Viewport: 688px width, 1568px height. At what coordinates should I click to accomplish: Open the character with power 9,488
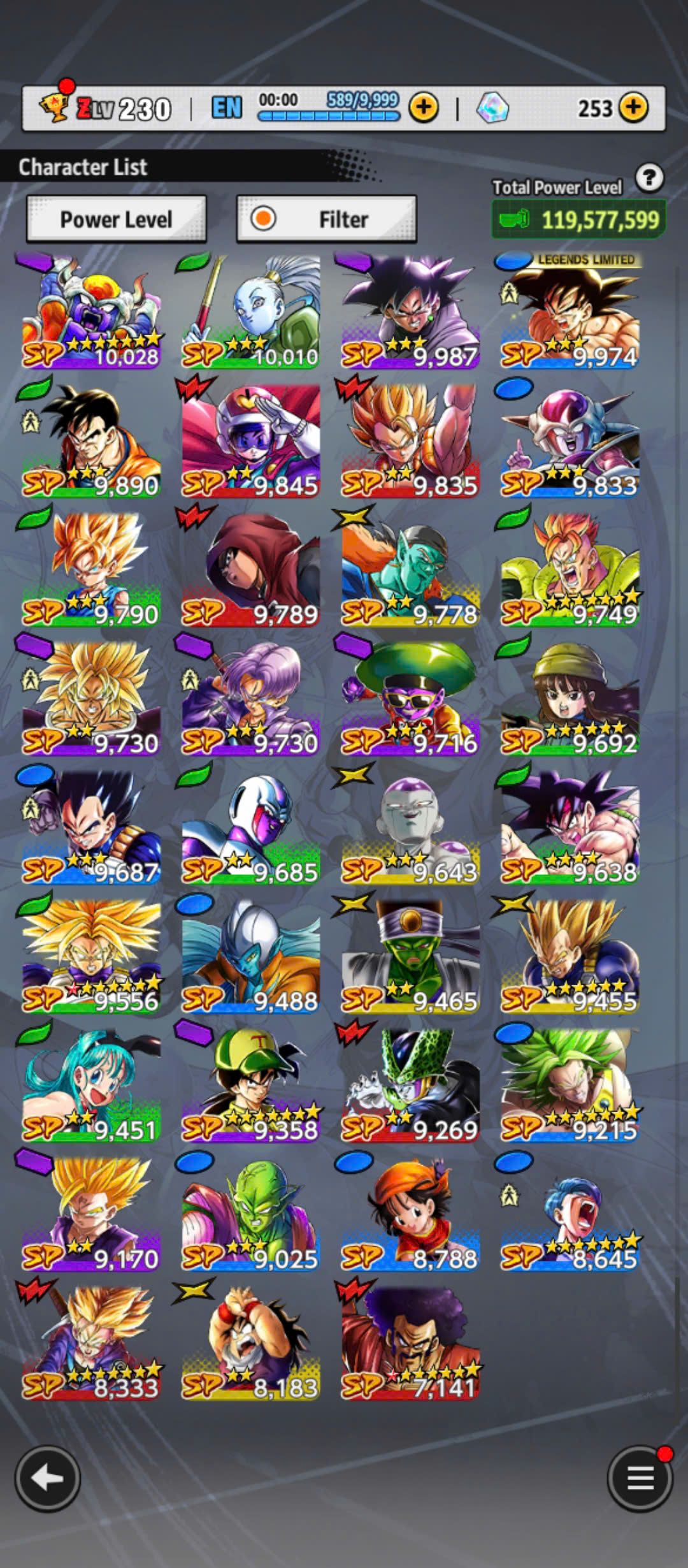(x=250, y=956)
